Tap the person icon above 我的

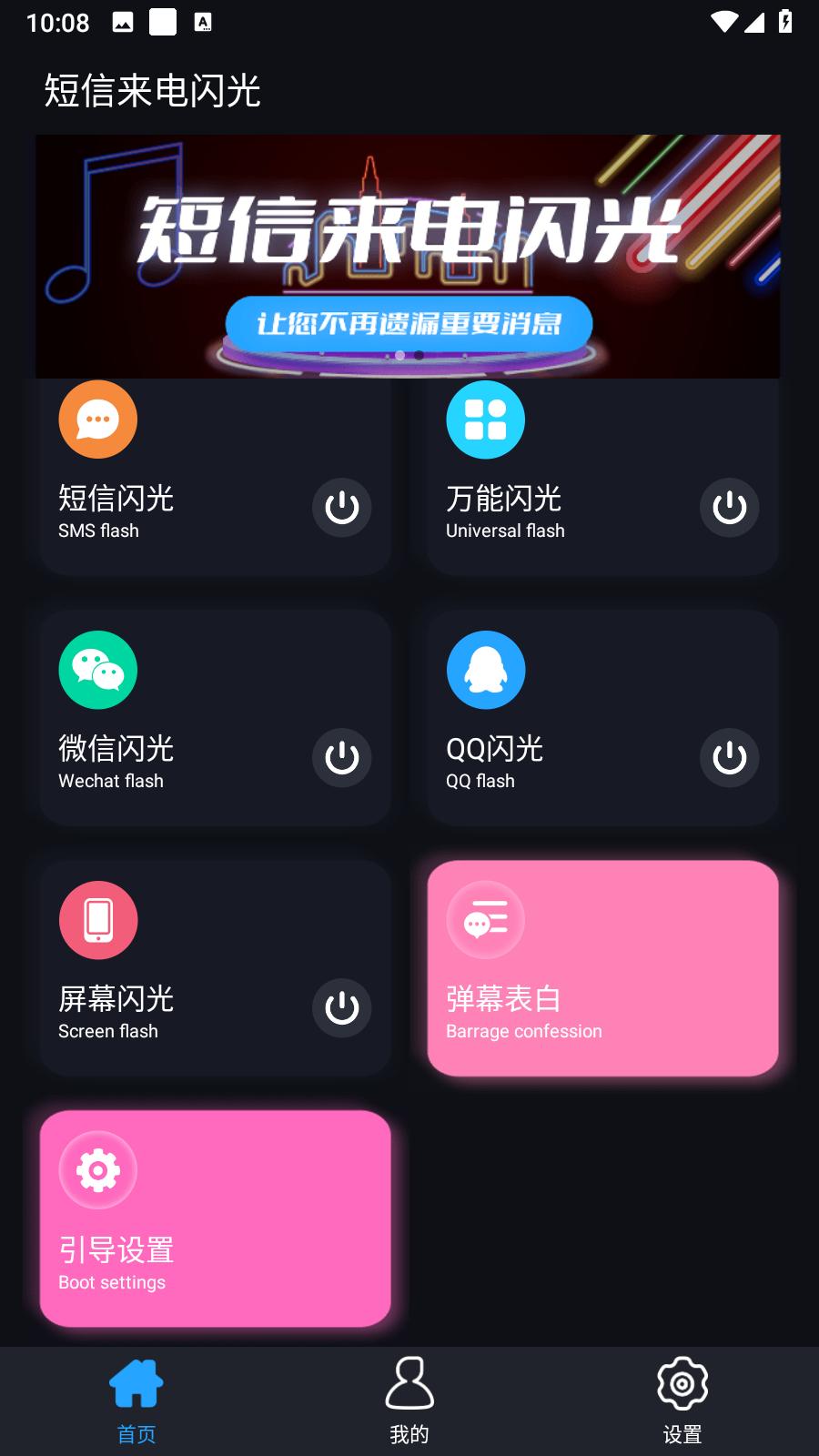409,1381
